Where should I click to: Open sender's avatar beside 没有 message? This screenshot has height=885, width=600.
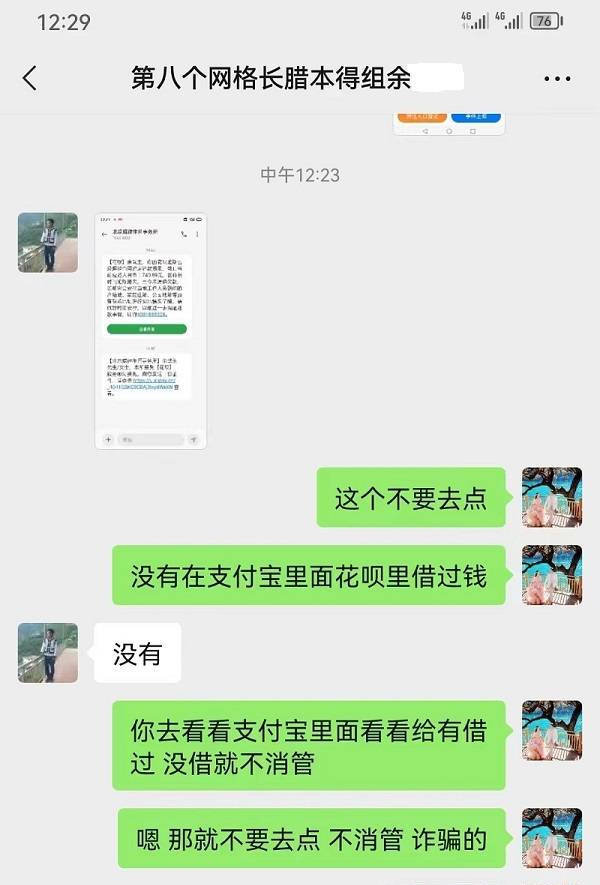click(x=47, y=652)
